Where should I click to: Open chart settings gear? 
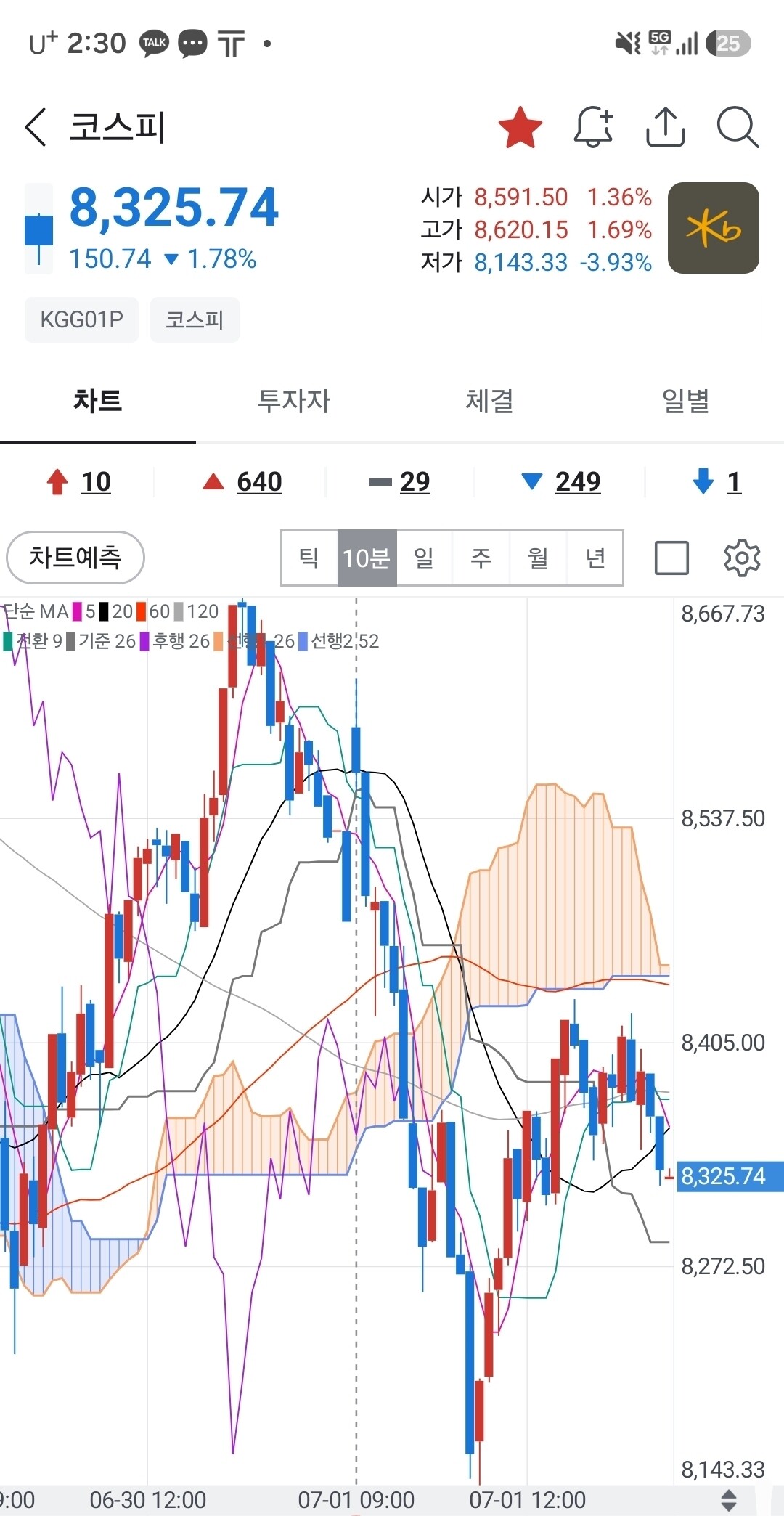742,558
